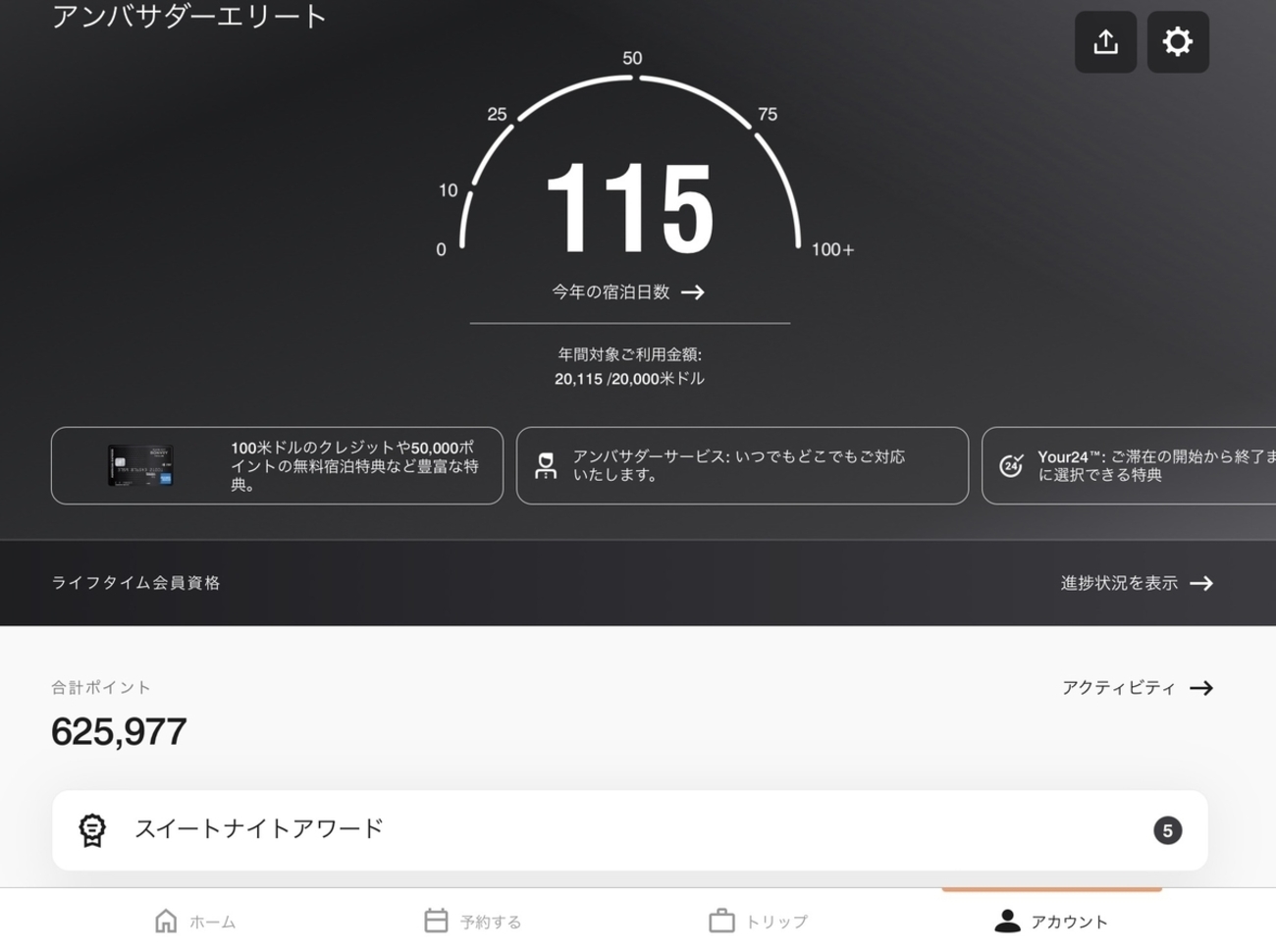View this year's nights stayed (今年の宿泊日数)
1276x952 pixels.
tap(628, 292)
